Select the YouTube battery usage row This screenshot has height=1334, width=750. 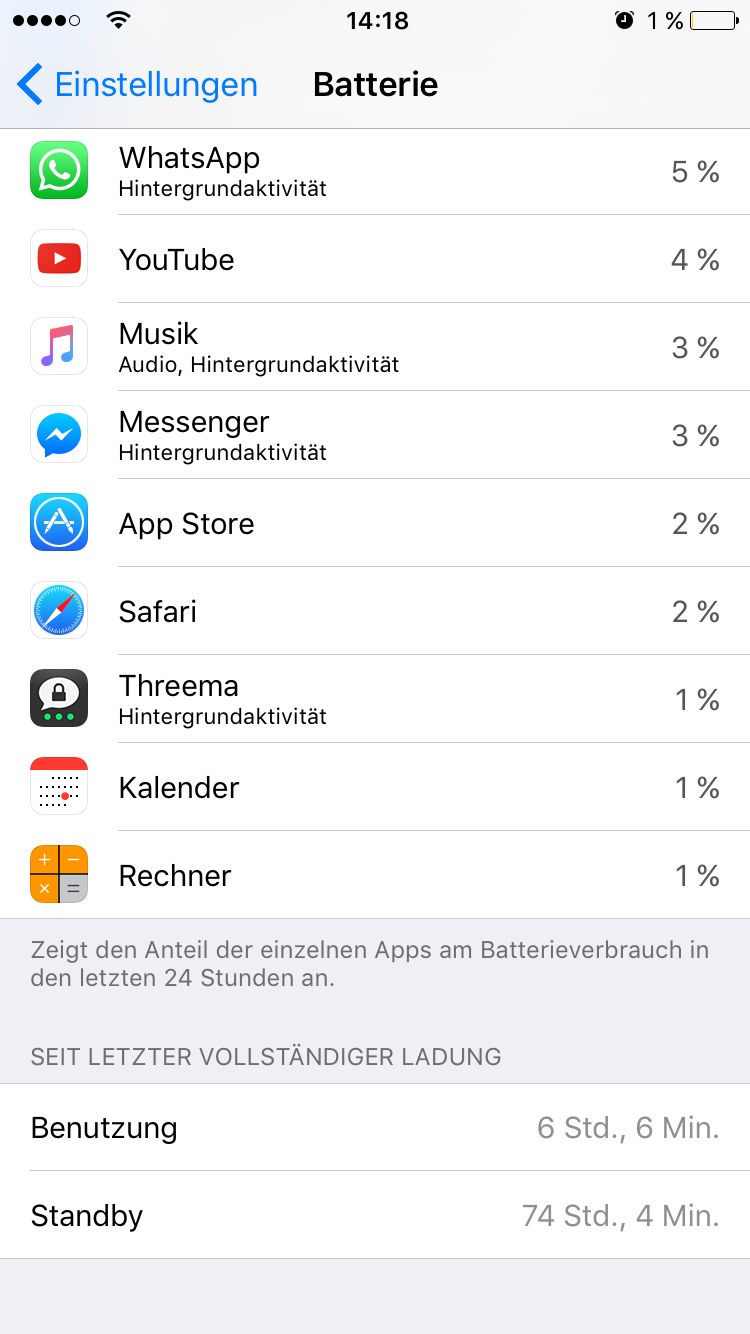coord(375,259)
